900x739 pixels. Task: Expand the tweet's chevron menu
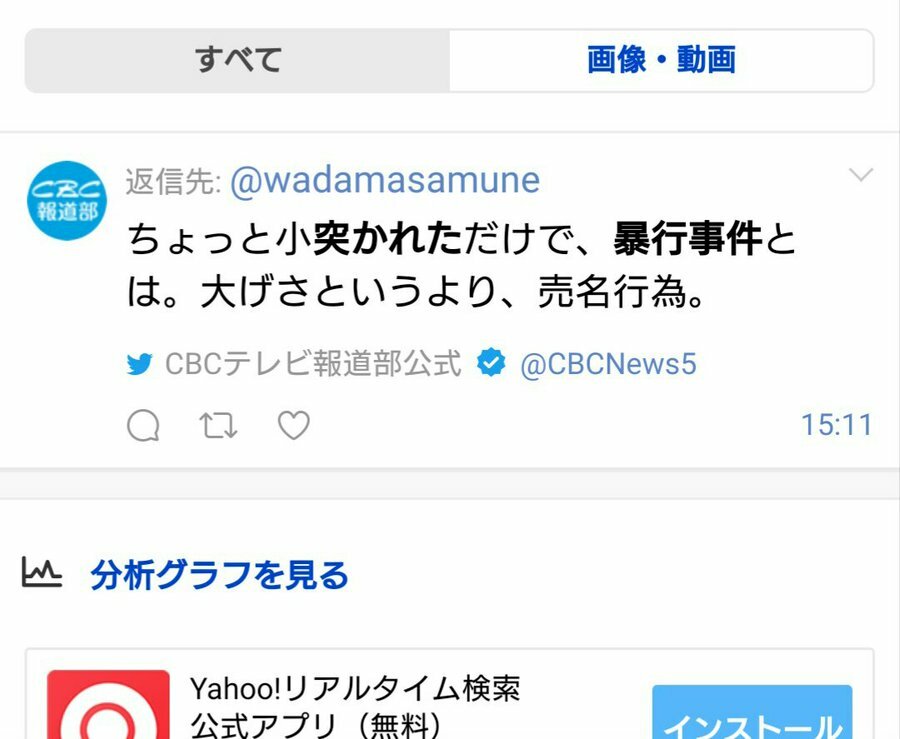pos(860,177)
